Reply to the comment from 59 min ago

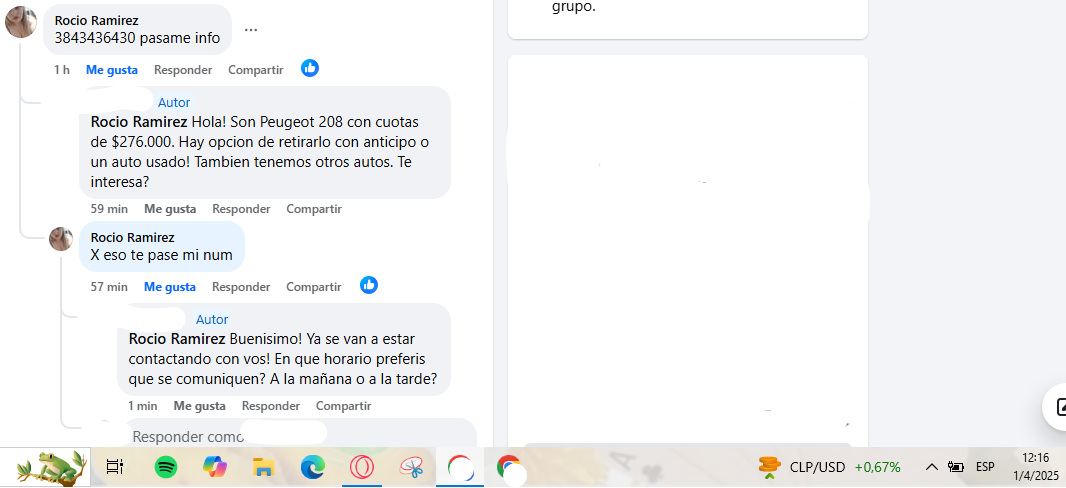[241, 209]
